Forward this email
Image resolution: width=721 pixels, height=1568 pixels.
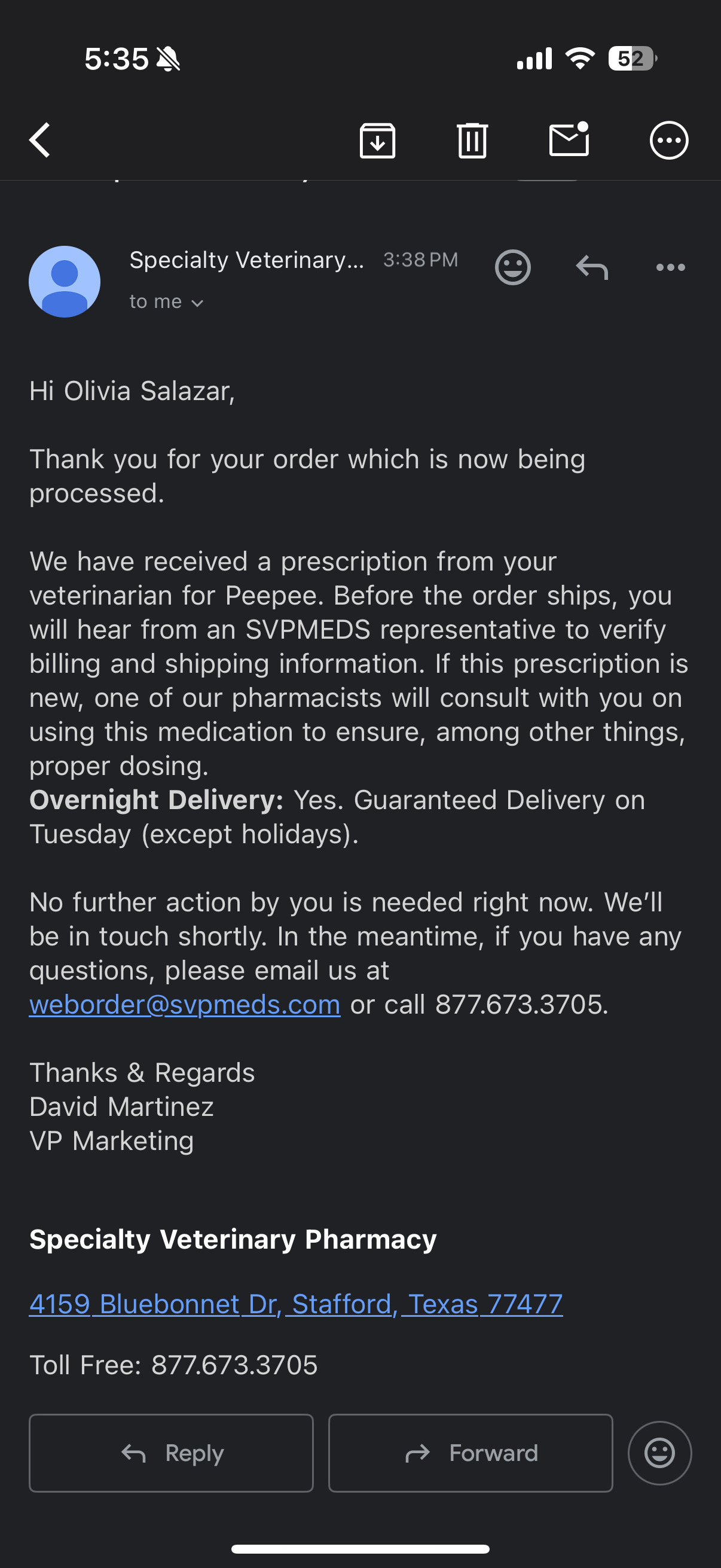coord(471,1453)
